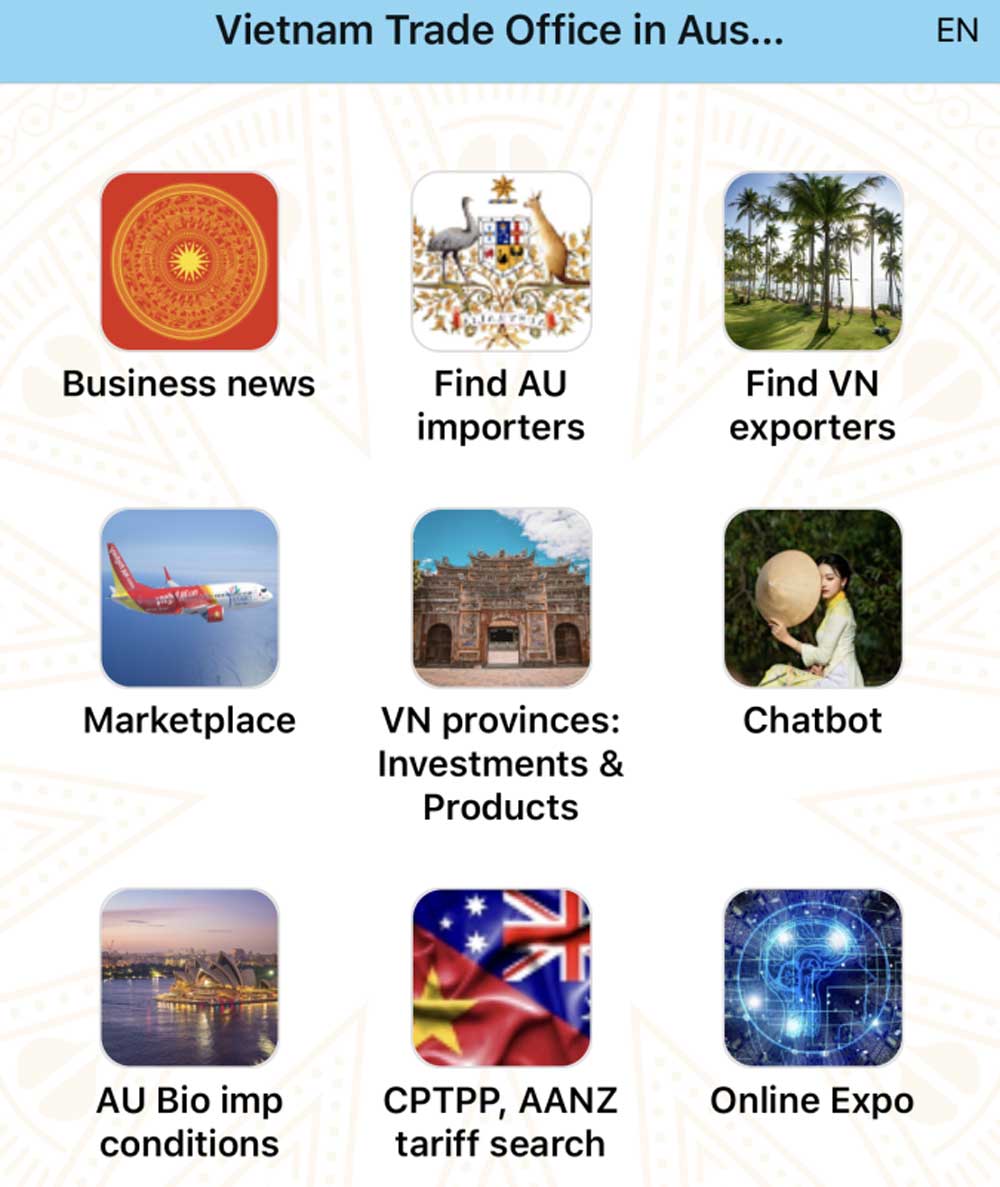
Task: Open the Business news tile
Action: 189,261
